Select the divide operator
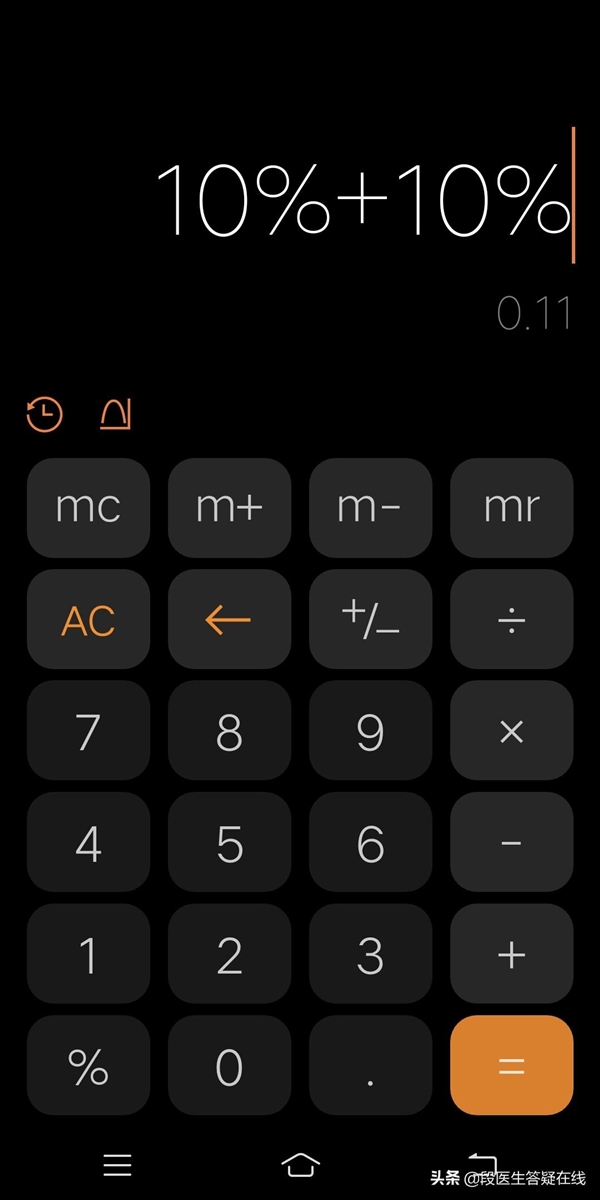The width and height of the screenshot is (600, 1200). coord(511,620)
